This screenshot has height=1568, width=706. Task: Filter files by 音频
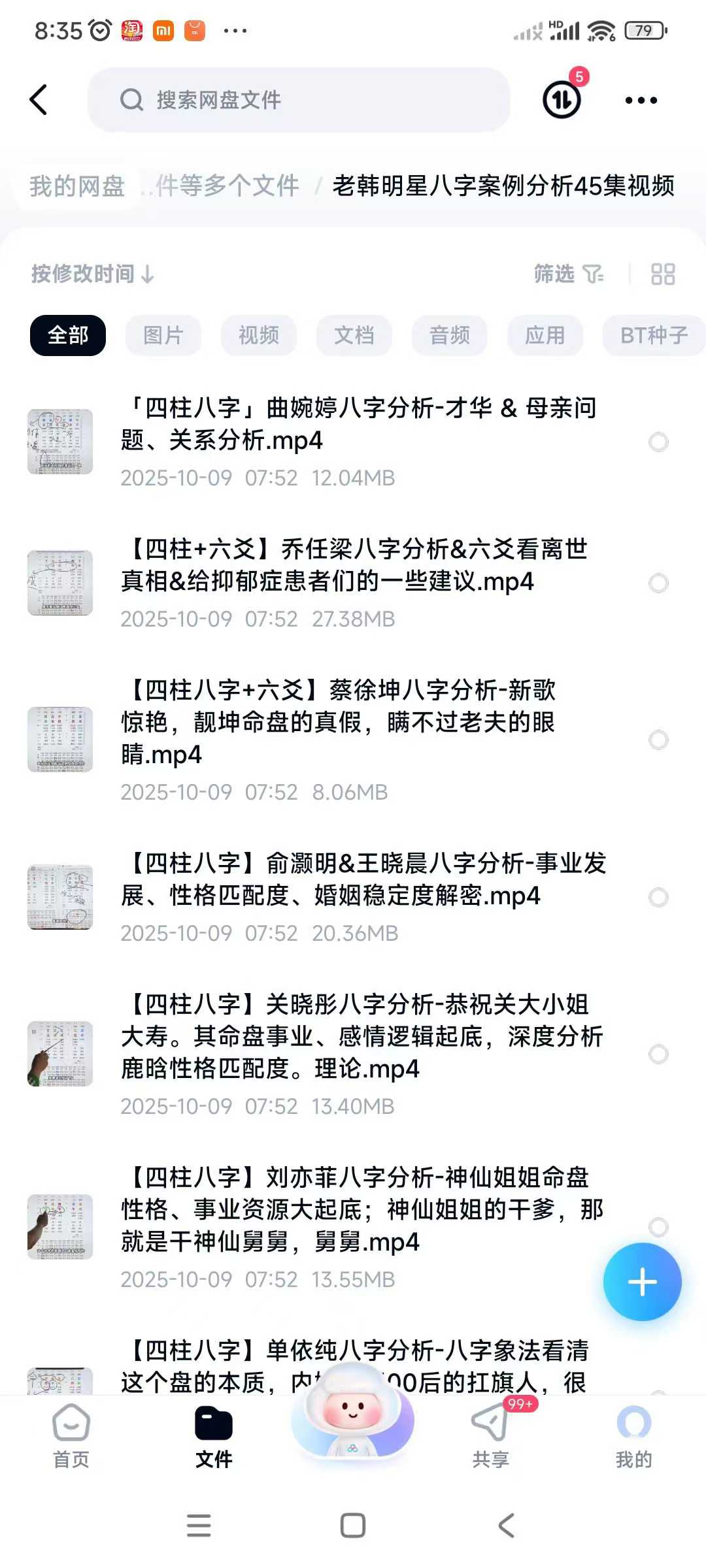click(x=449, y=335)
